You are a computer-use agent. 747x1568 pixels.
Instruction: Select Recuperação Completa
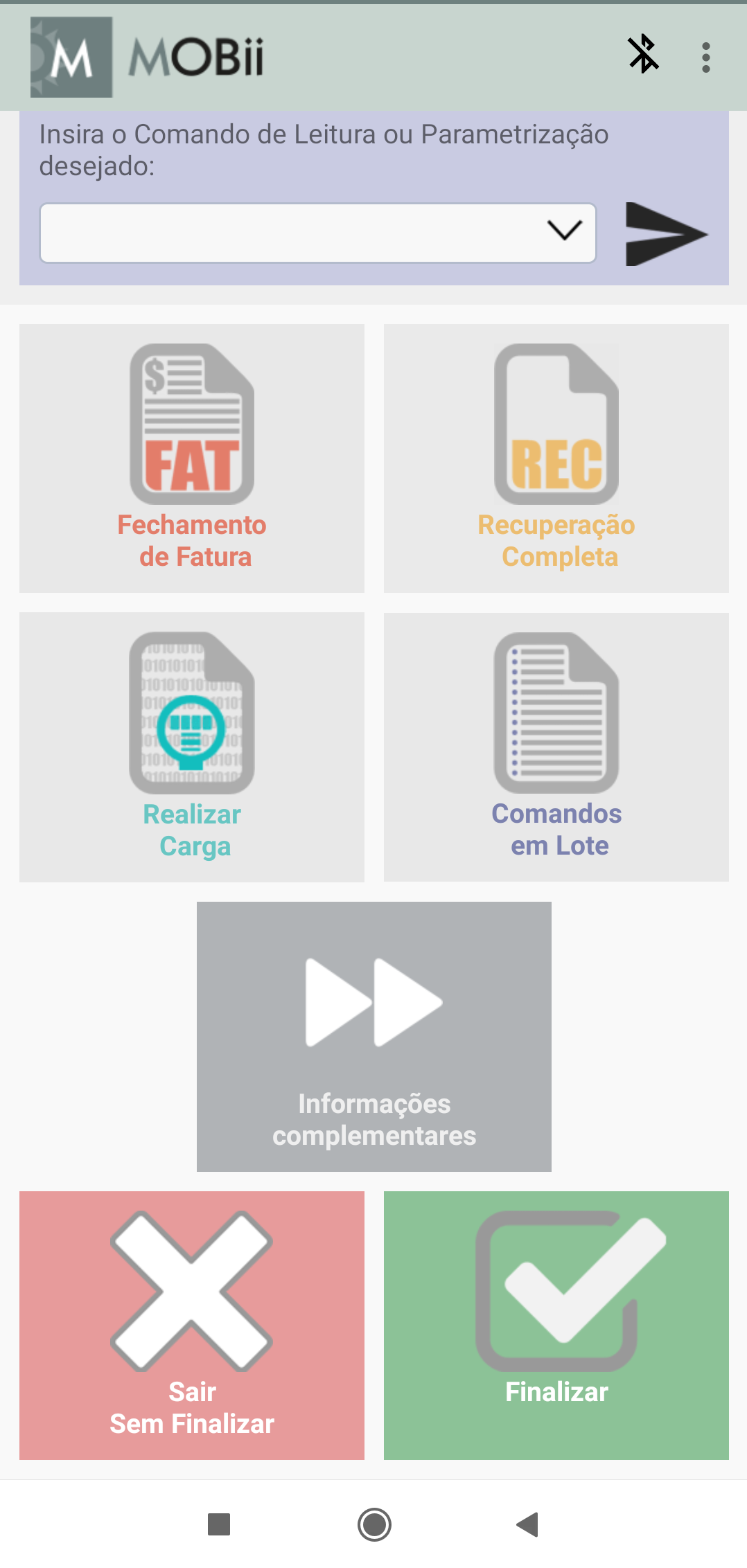(x=556, y=458)
